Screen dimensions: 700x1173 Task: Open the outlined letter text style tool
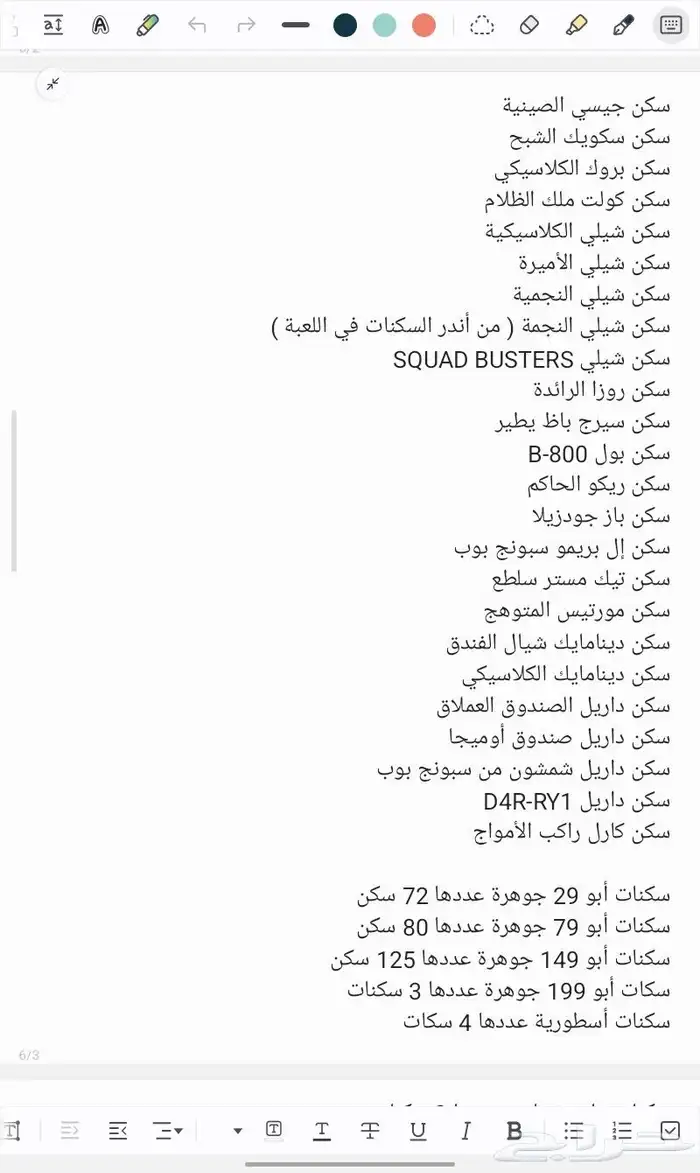[100, 25]
